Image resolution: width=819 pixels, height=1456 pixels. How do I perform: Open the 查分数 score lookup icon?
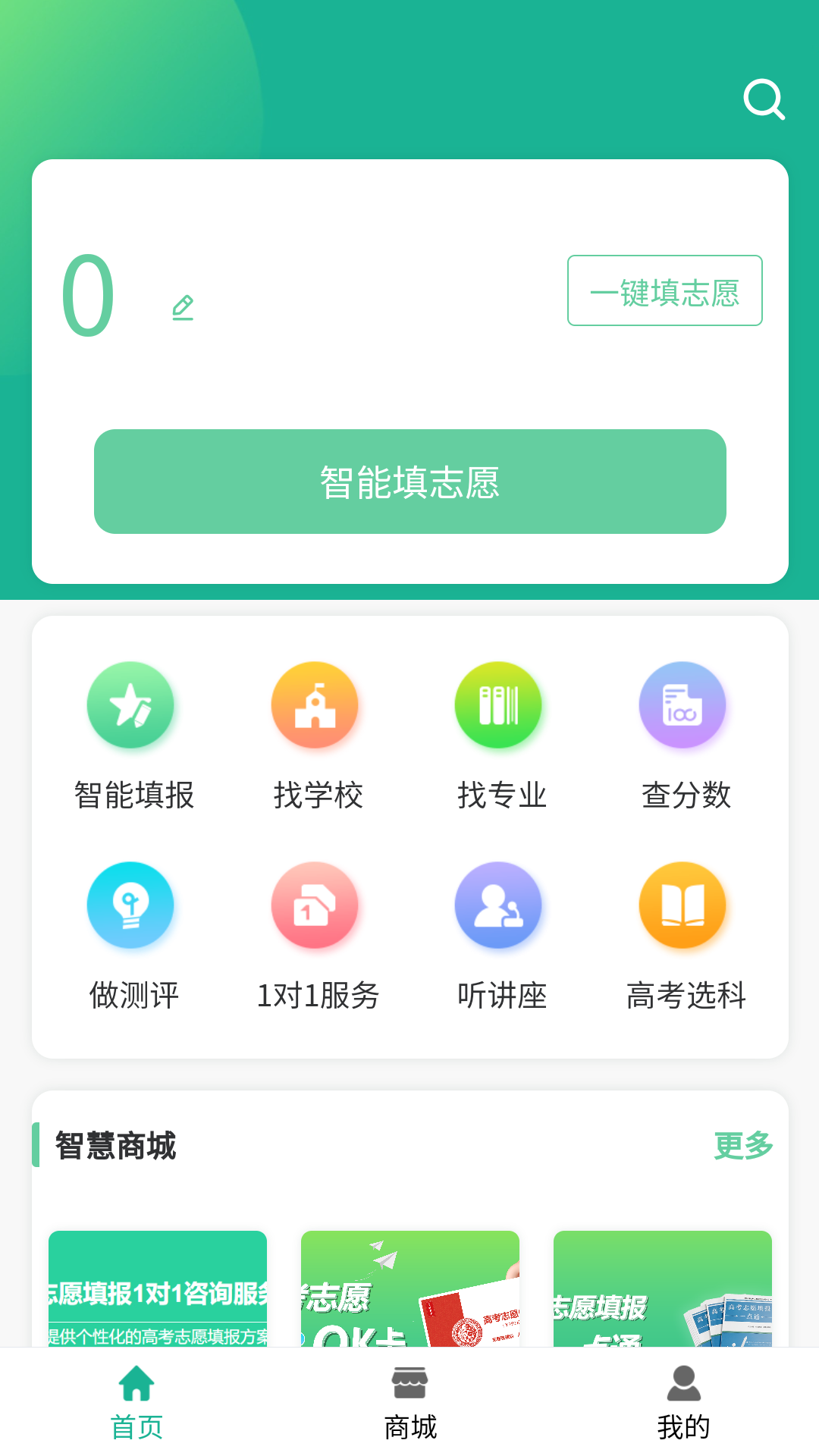[x=682, y=704]
